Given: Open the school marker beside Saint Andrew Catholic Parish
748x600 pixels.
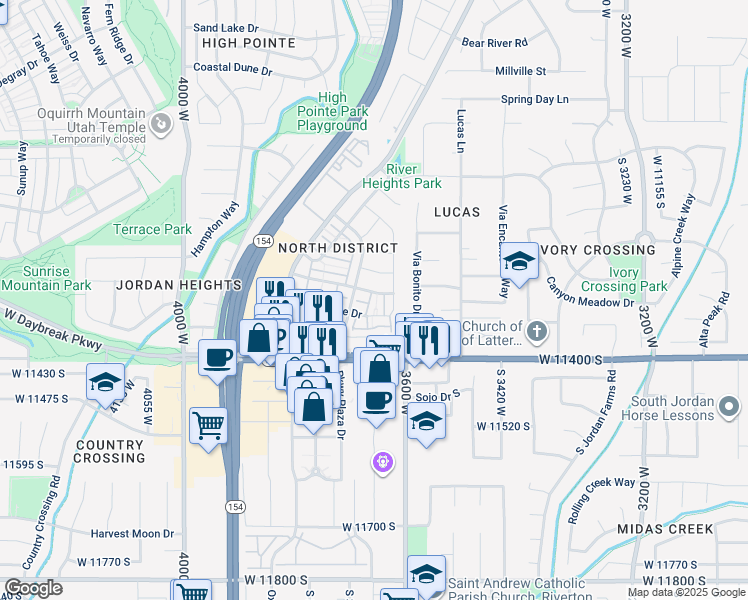Looking at the screenshot, I should 426,574.
